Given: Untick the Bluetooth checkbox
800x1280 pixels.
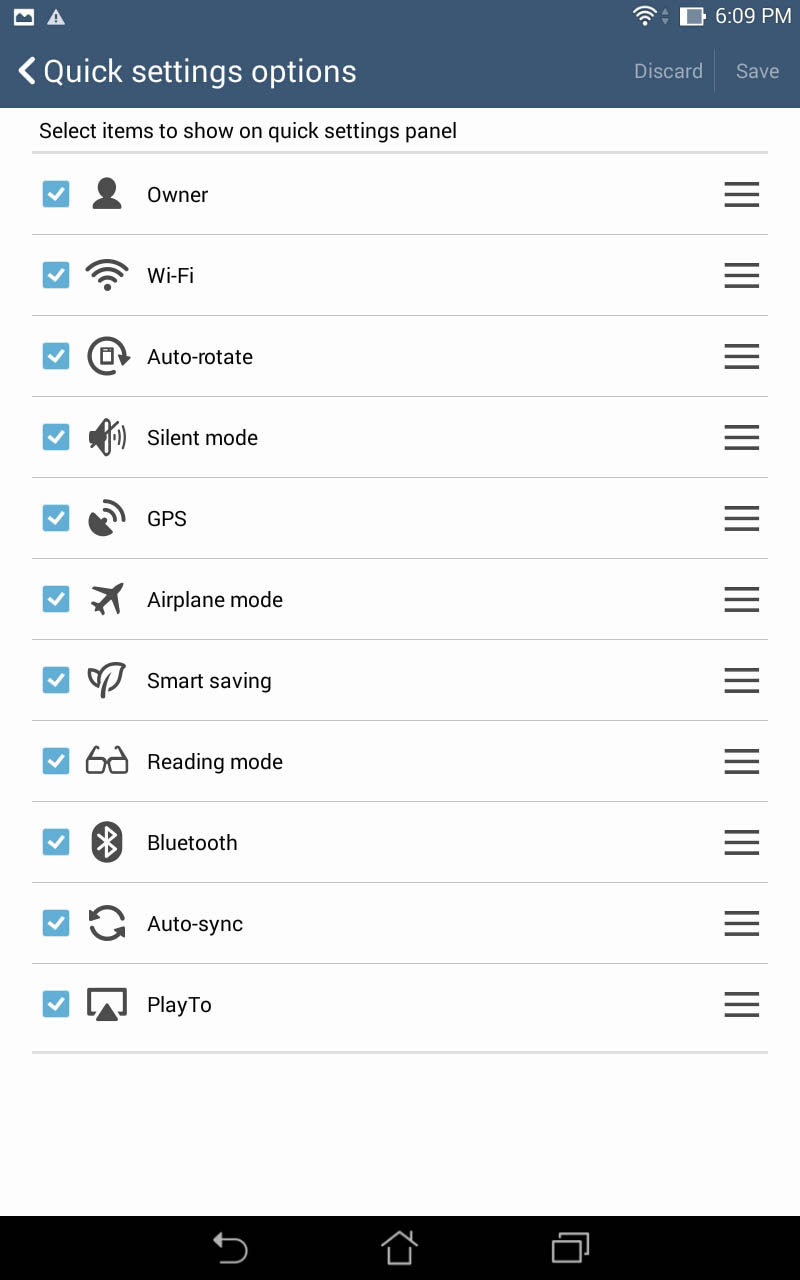Looking at the screenshot, I should 56,842.
